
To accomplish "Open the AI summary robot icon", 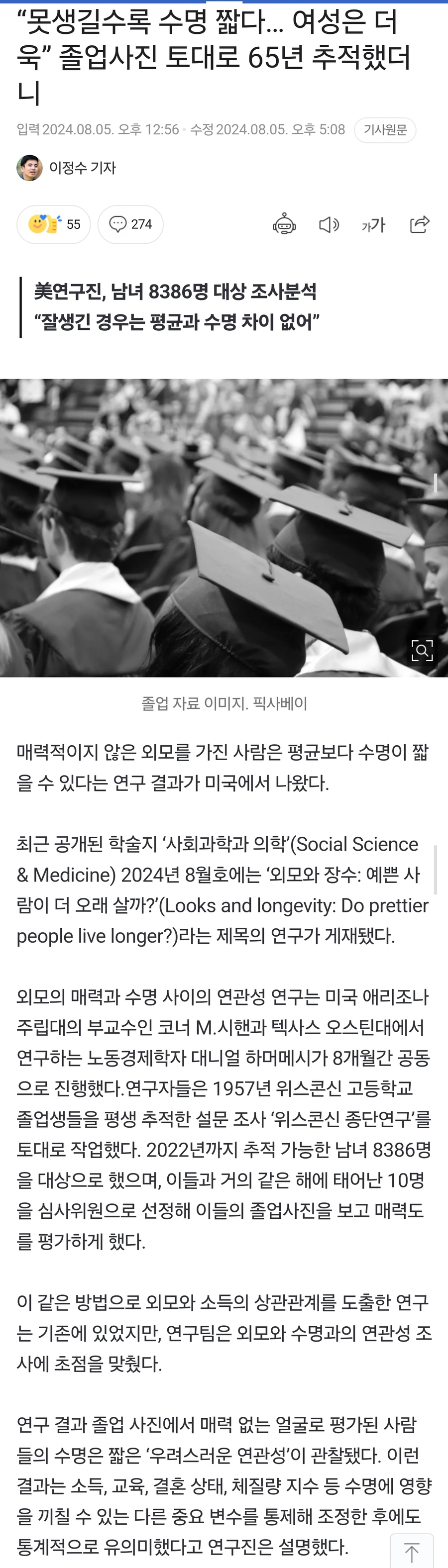I will click(284, 225).
